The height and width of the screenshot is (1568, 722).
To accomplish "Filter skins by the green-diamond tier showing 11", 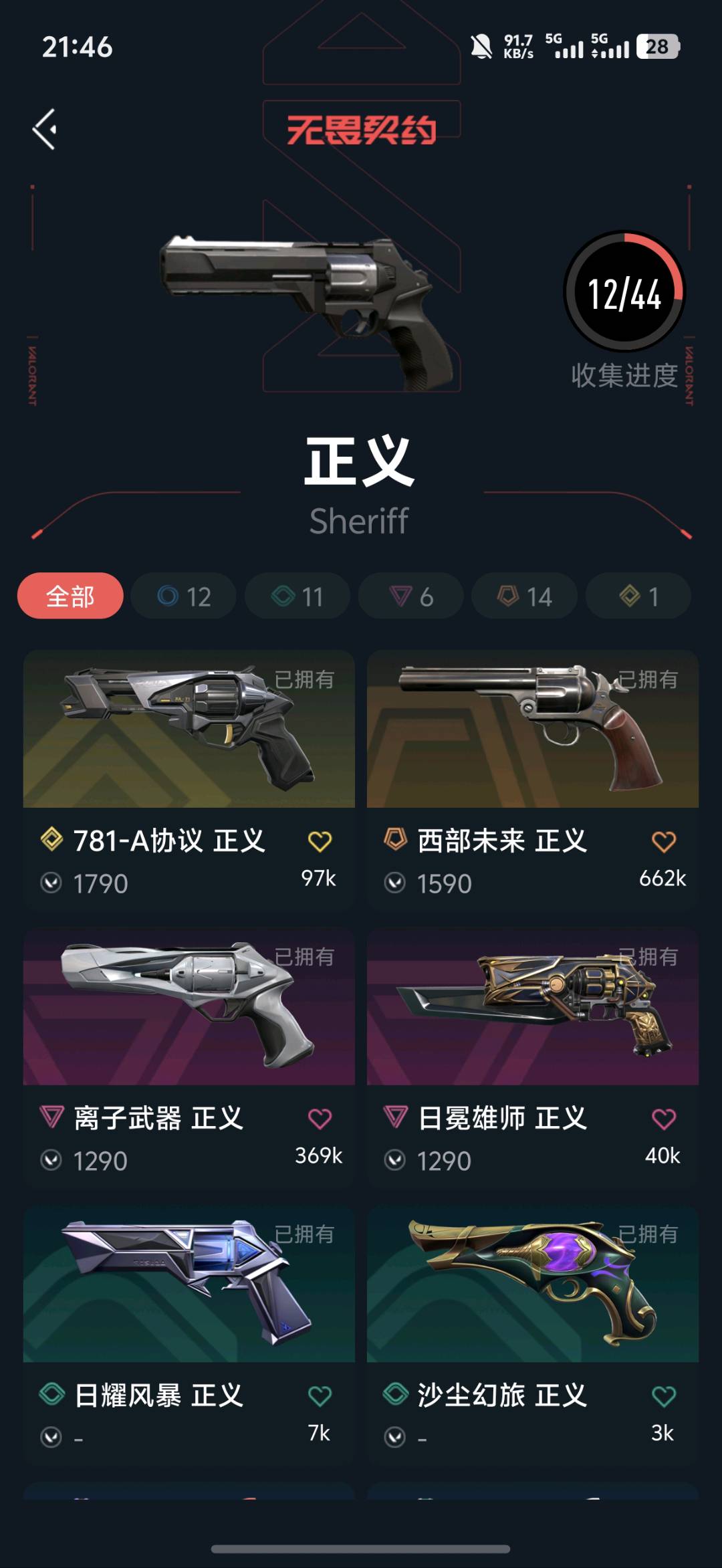I will (x=297, y=596).
